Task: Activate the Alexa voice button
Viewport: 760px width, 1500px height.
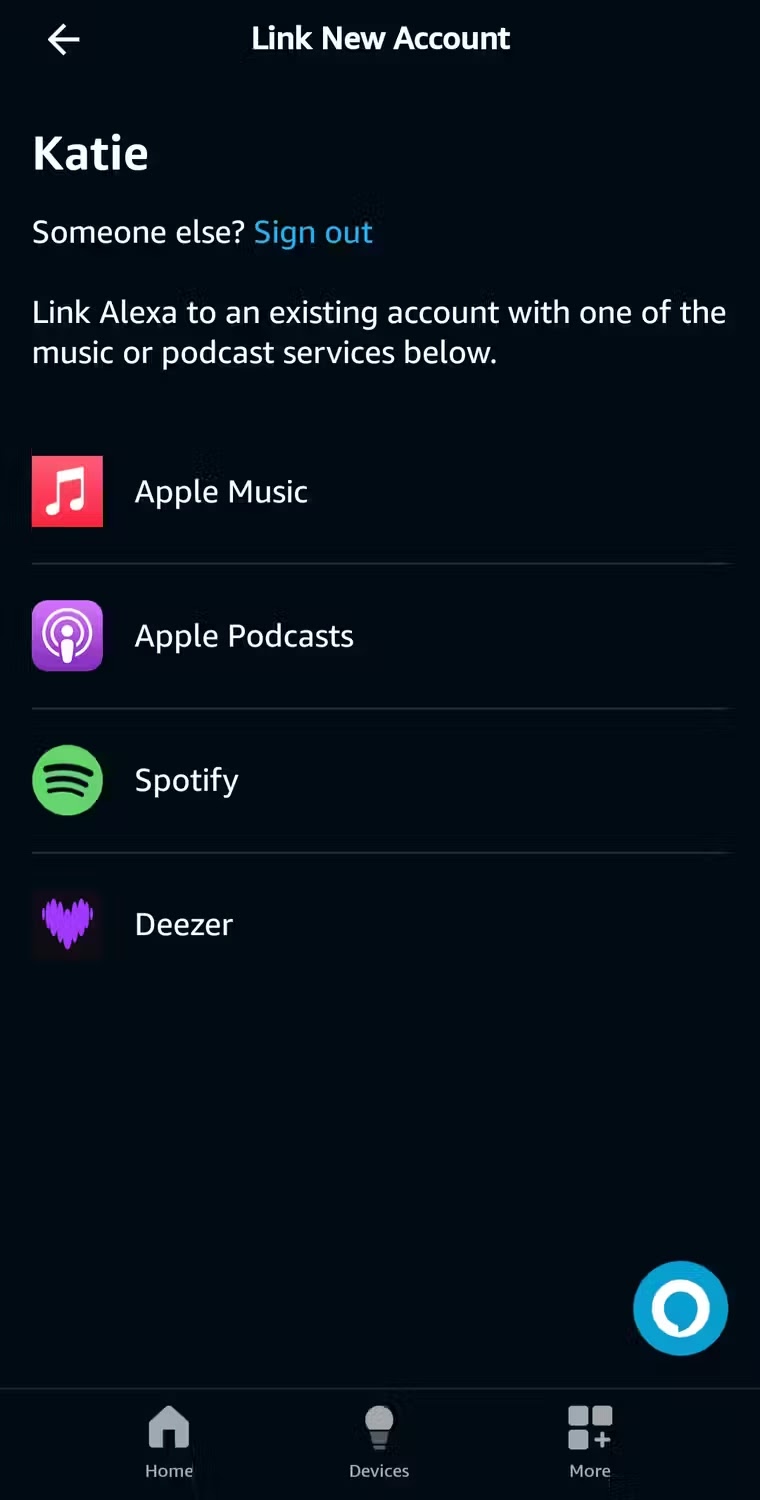Action: (x=680, y=1308)
